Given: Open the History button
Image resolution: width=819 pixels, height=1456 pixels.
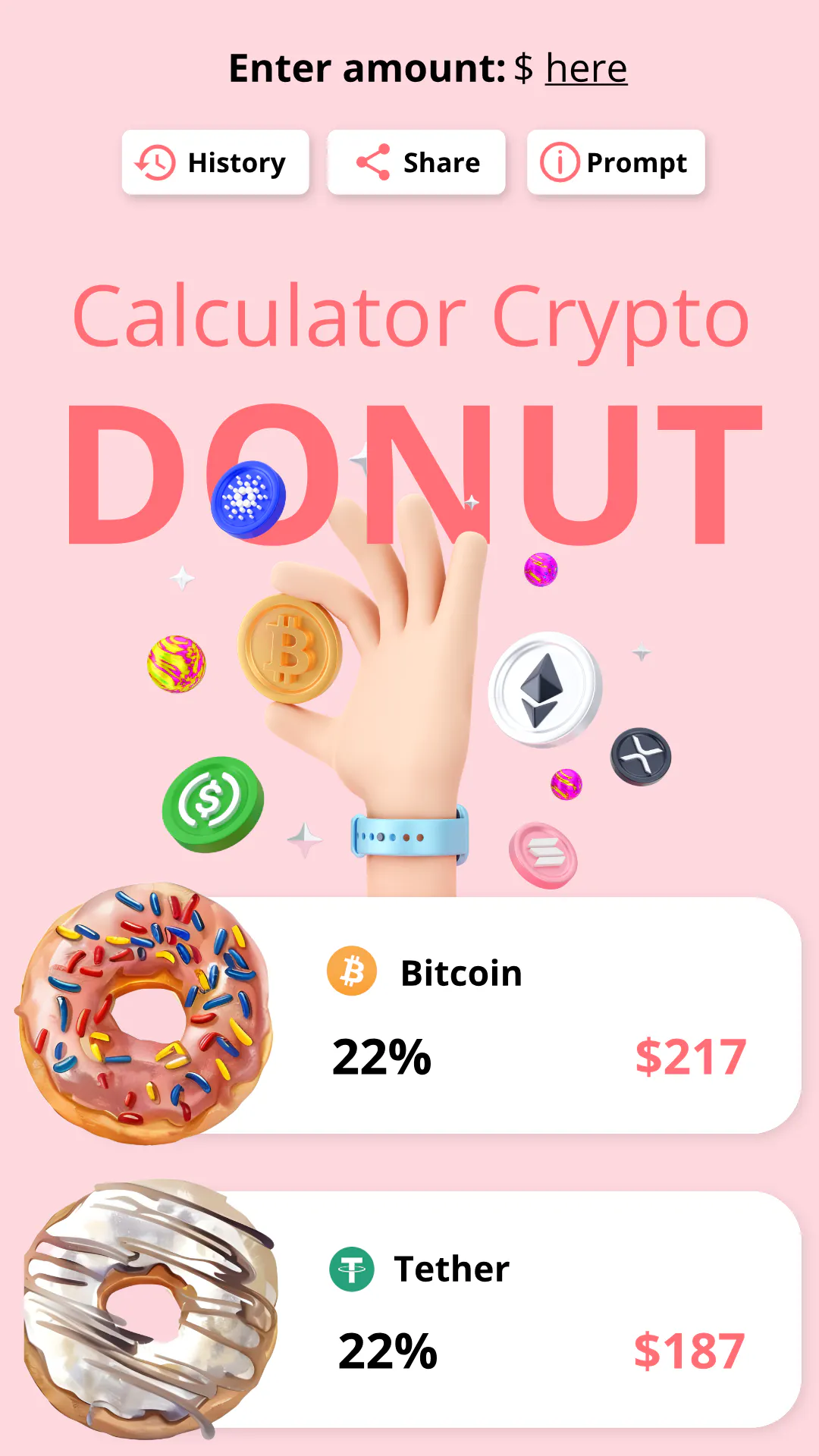Looking at the screenshot, I should pos(215,162).
